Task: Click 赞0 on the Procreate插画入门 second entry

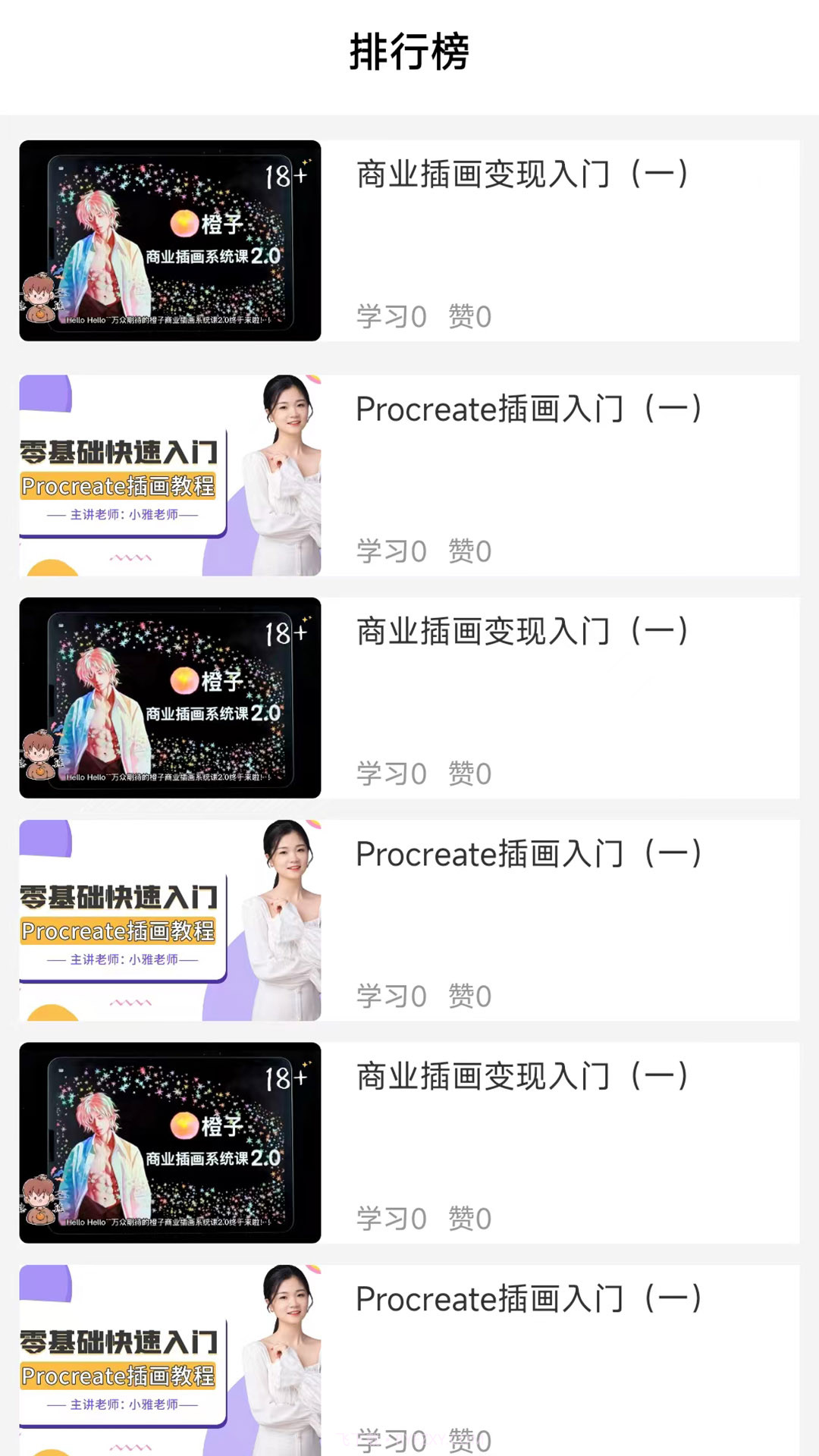Action: [467, 551]
